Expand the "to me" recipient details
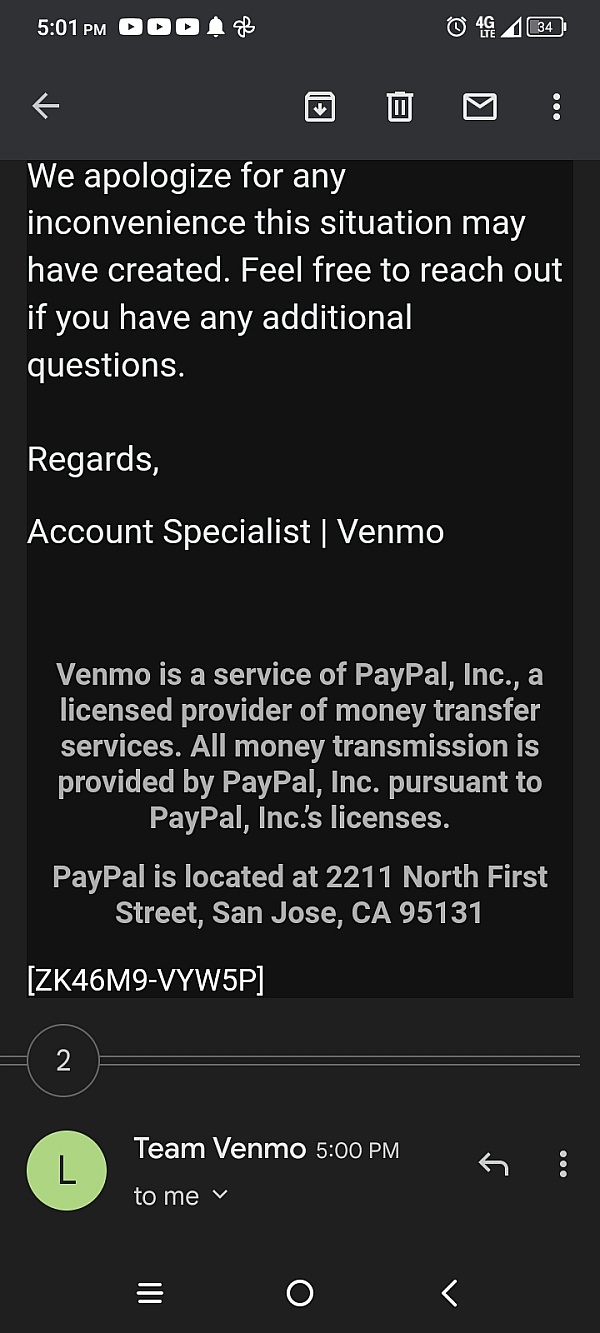600x1333 pixels. [x=181, y=1196]
